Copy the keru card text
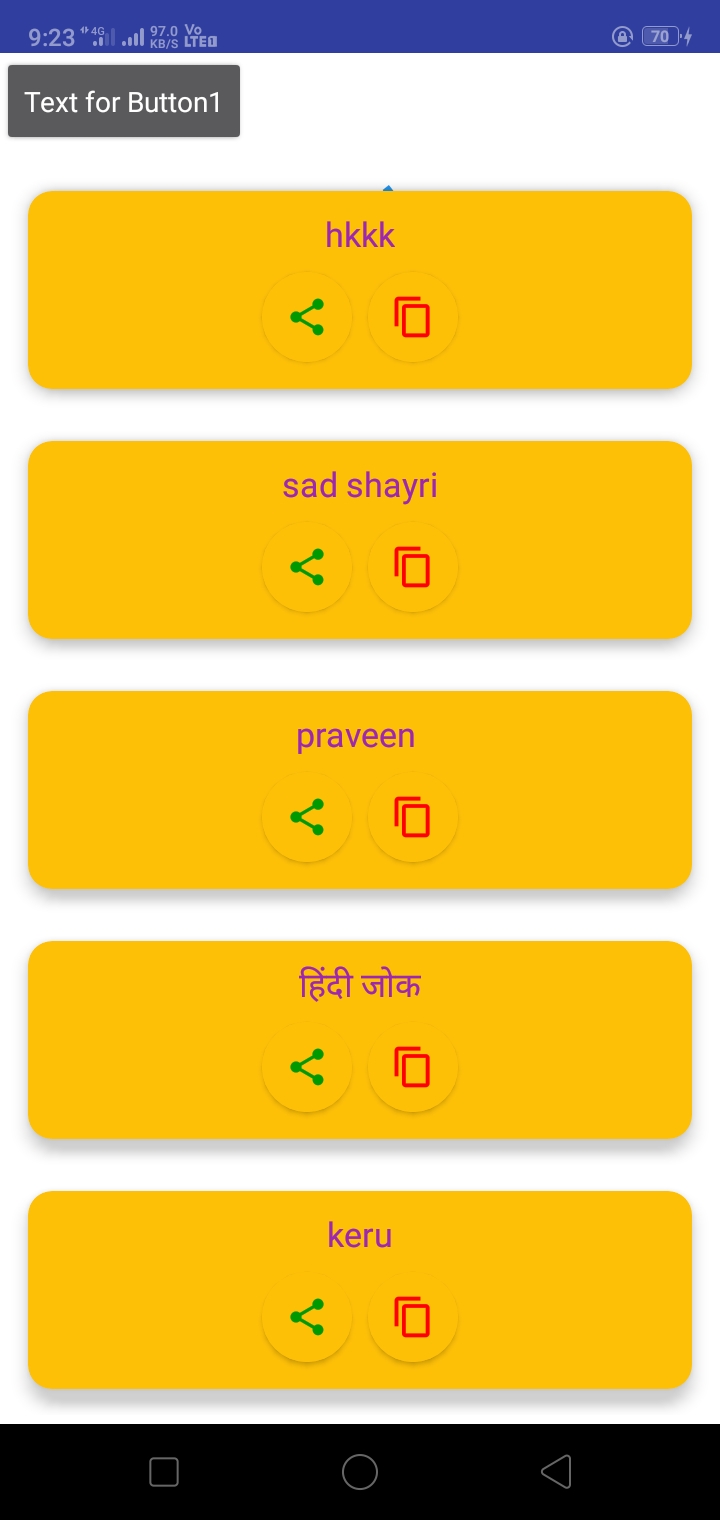This screenshot has height=1520, width=720. point(413,1317)
